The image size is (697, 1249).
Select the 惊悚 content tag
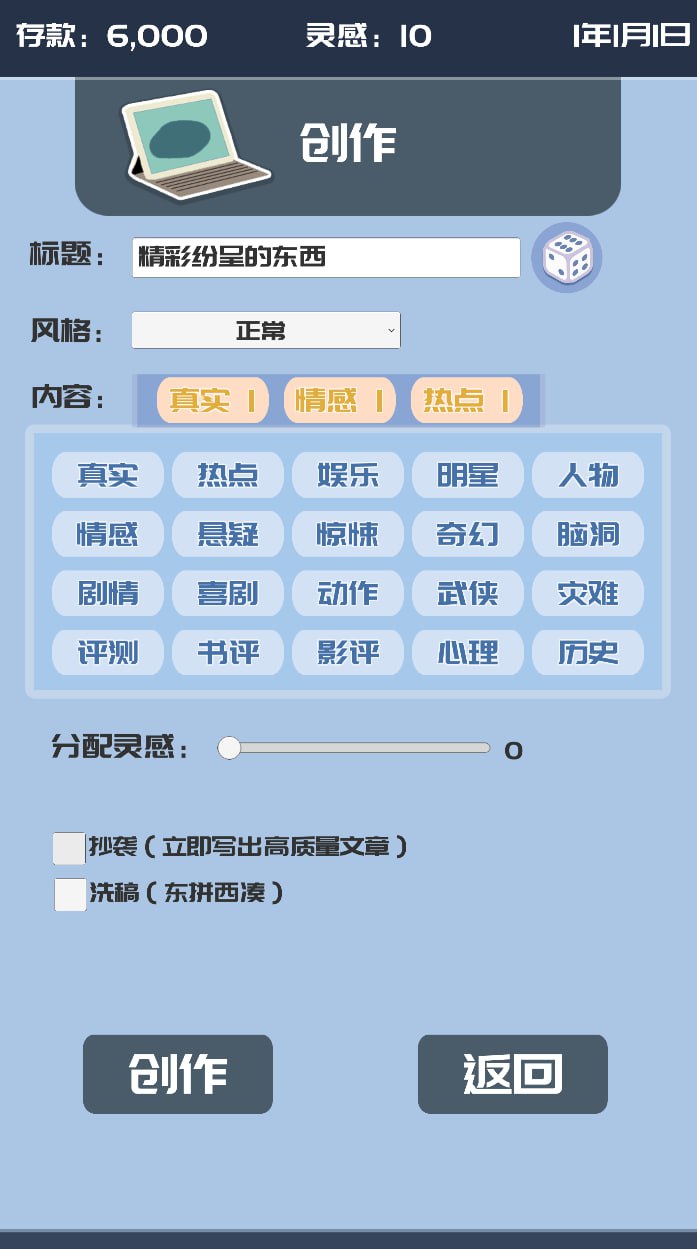click(x=348, y=534)
